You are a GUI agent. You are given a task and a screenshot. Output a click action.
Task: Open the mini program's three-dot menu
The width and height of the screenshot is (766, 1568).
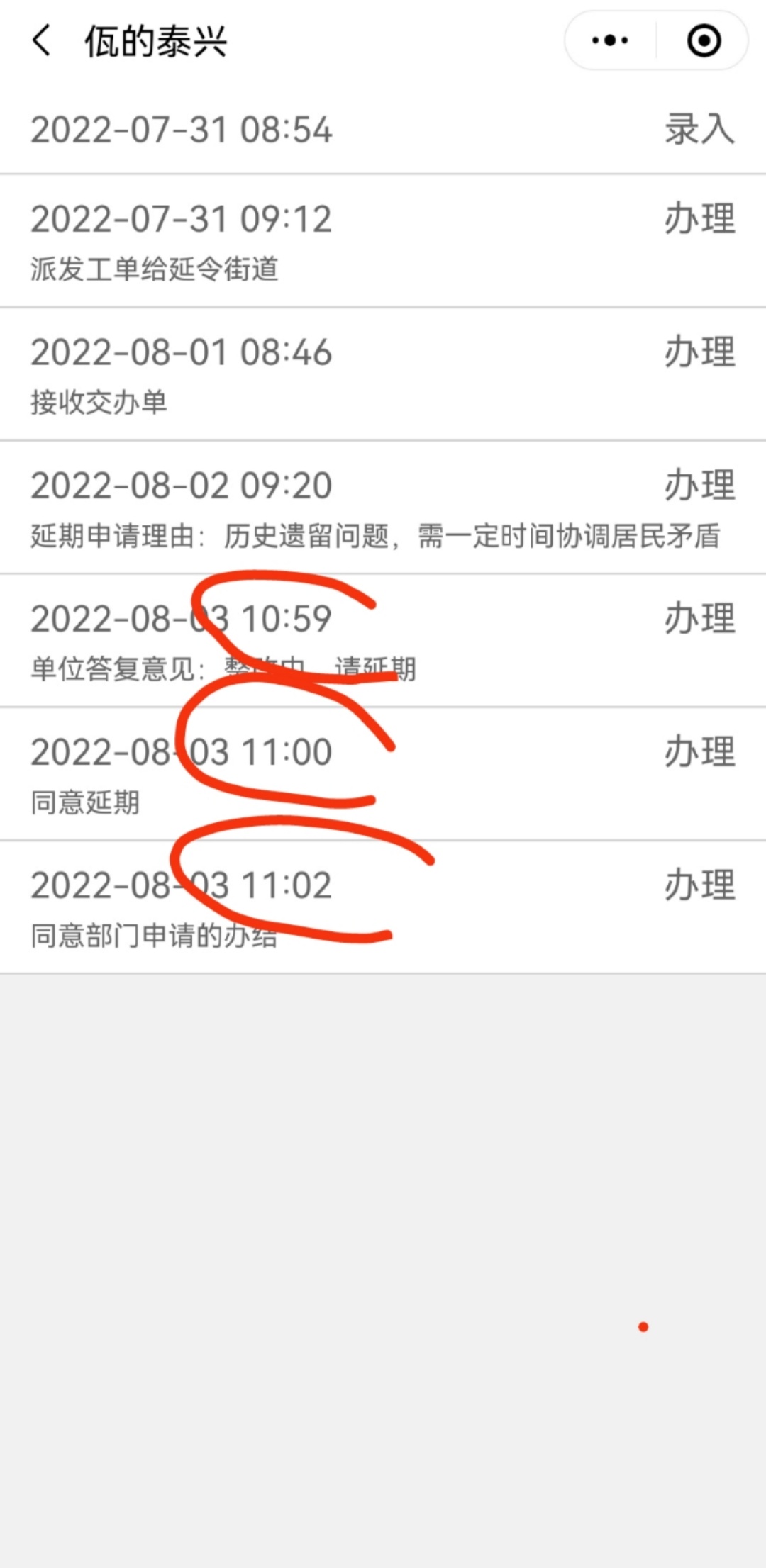point(610,40)
